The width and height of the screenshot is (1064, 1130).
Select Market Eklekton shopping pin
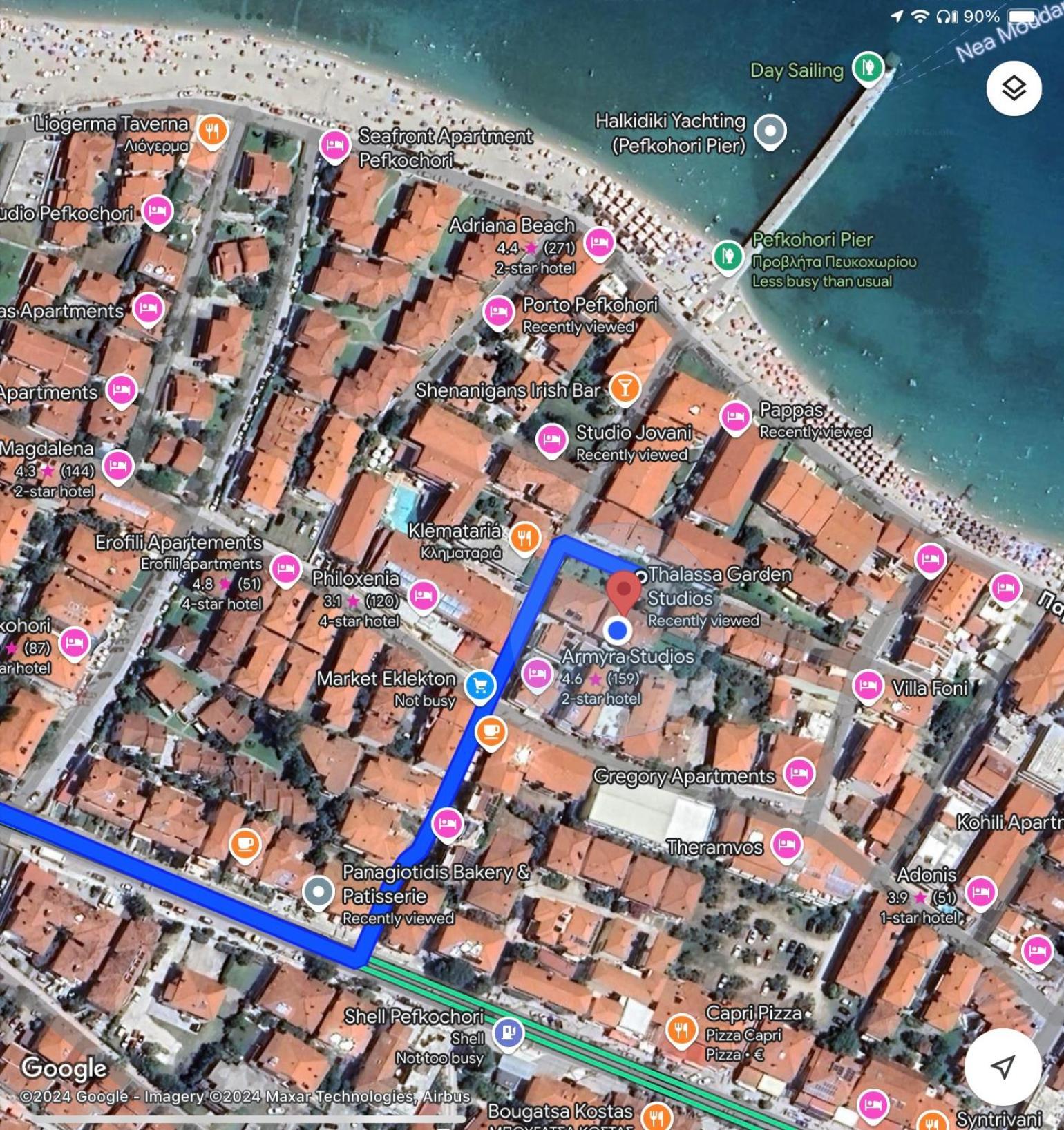point(480,686)
